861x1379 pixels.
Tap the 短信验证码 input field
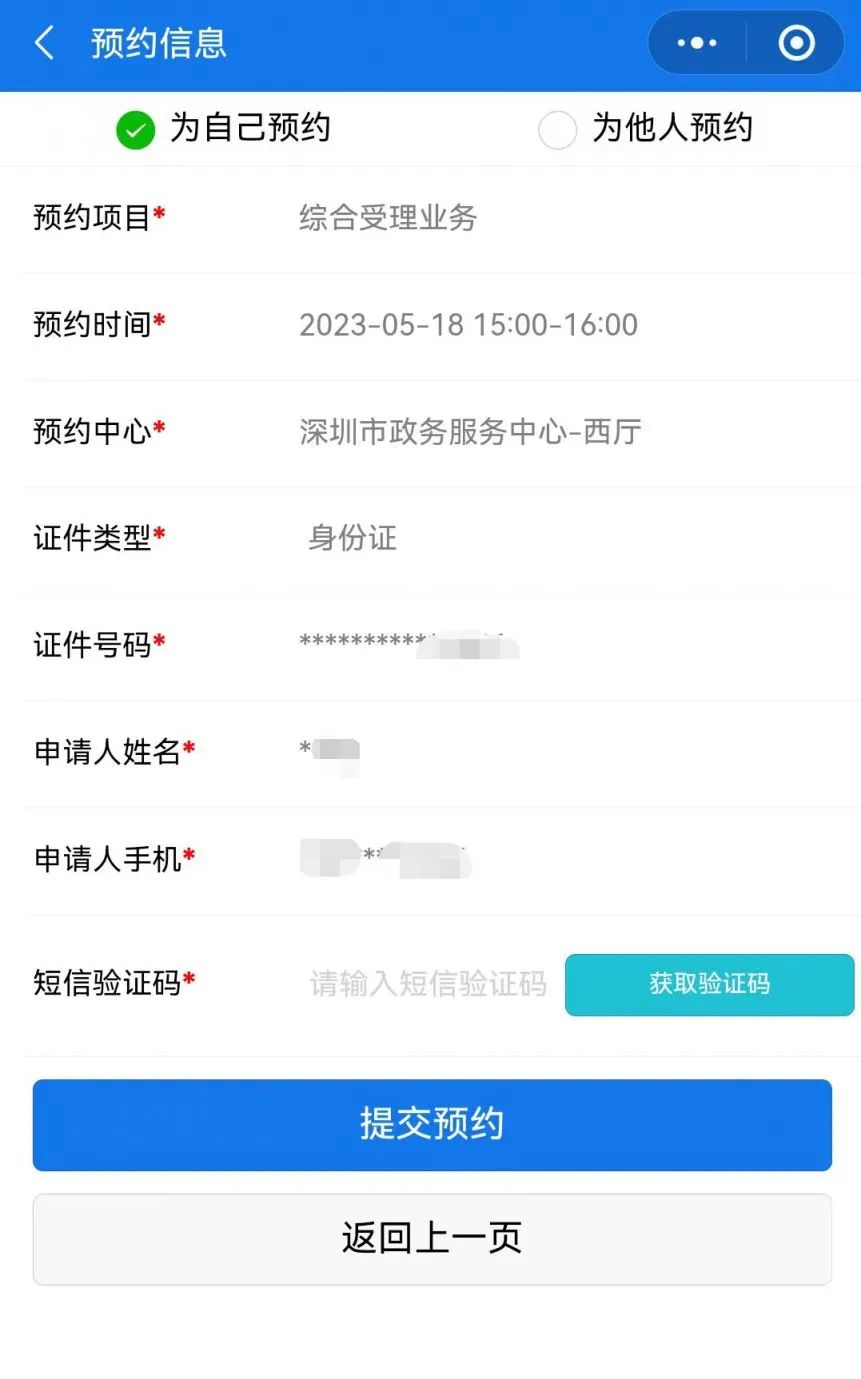(428, 984)
